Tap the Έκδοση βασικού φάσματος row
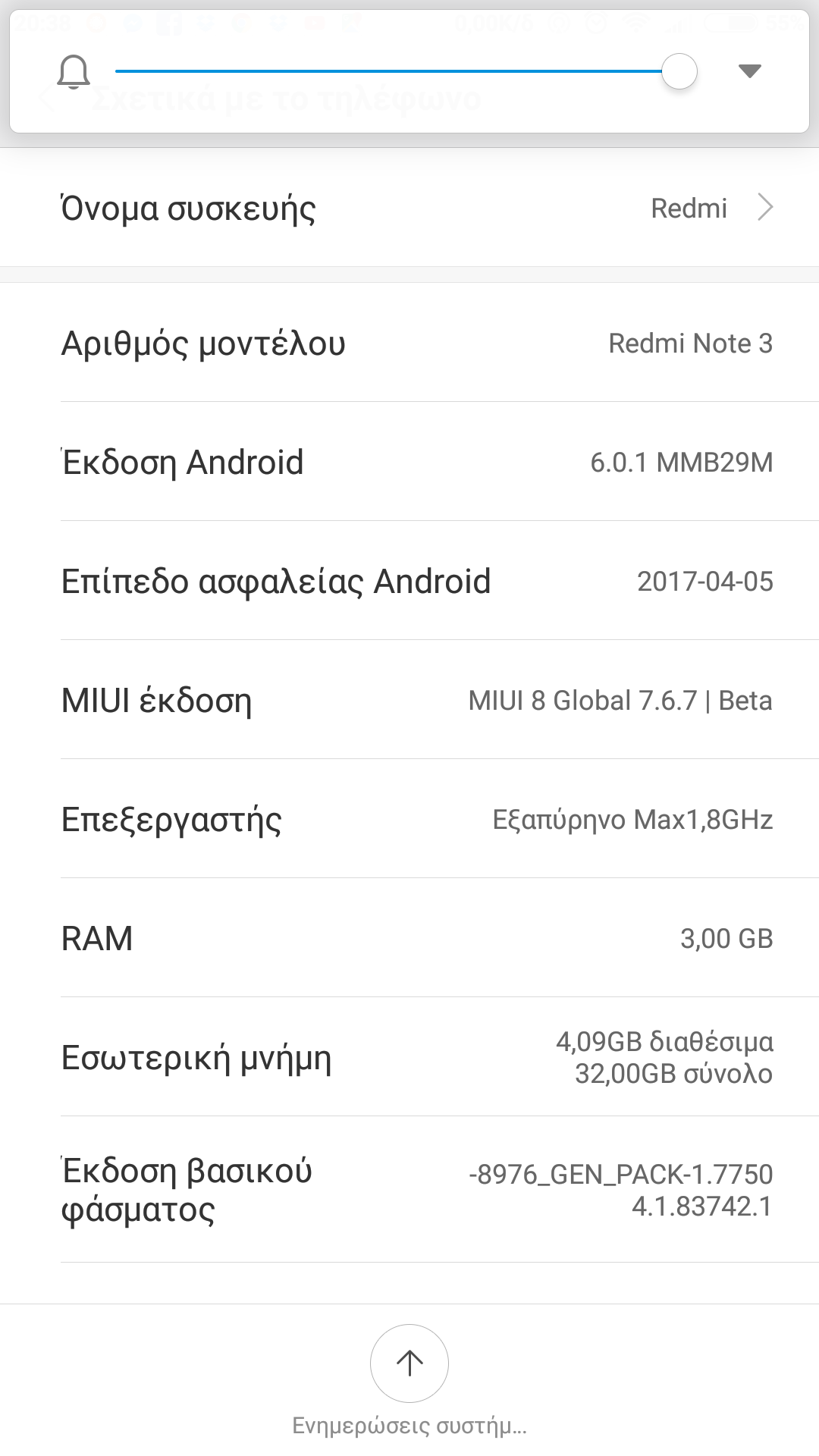 point(409,1189)
